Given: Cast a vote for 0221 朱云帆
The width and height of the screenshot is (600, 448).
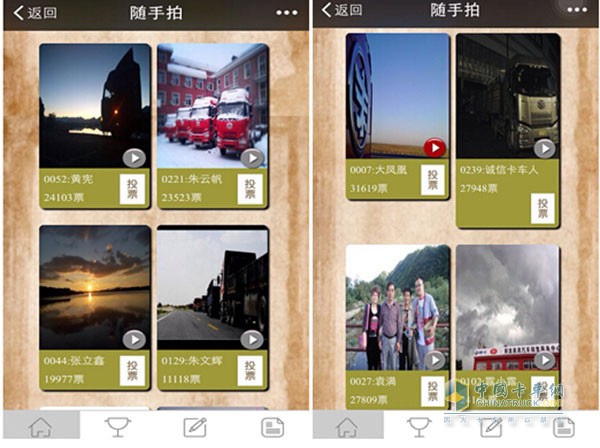Looking at the screenshot, I should coord(251,188).
